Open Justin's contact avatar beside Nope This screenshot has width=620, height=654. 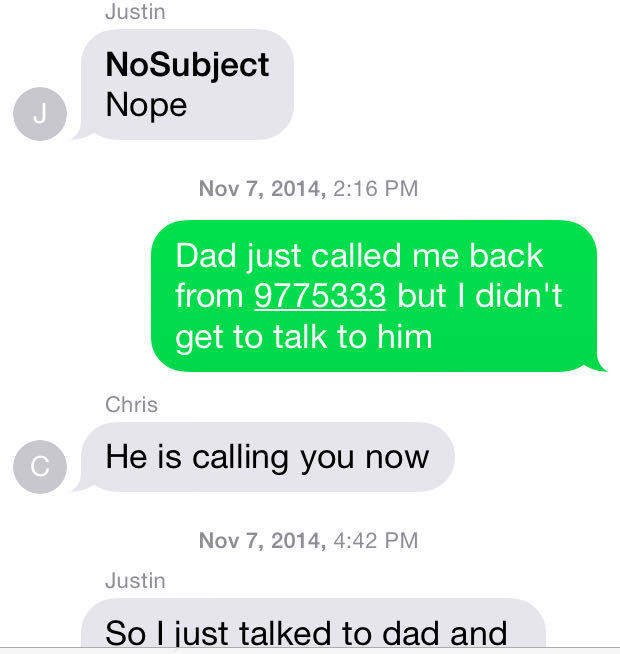[x=39, y=115]
